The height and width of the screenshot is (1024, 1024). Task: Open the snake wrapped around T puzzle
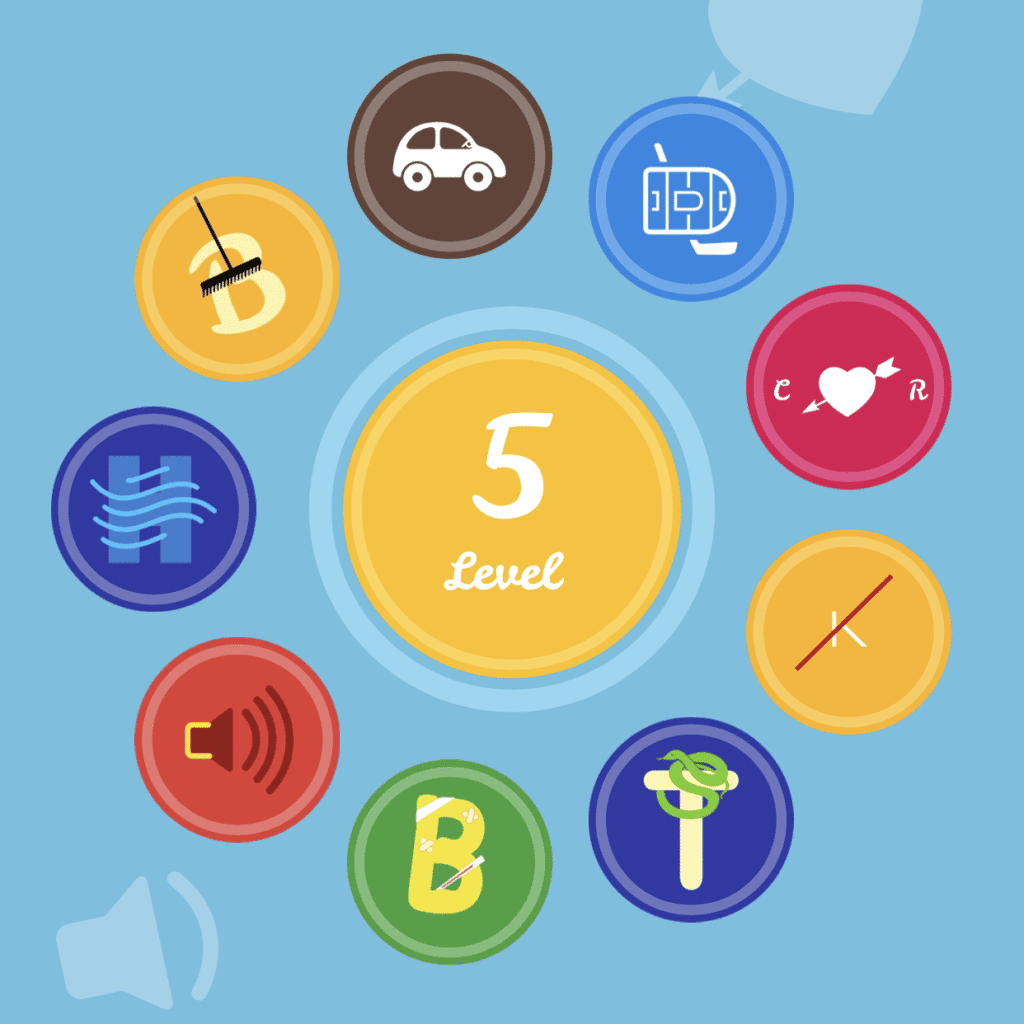point(690,819)
